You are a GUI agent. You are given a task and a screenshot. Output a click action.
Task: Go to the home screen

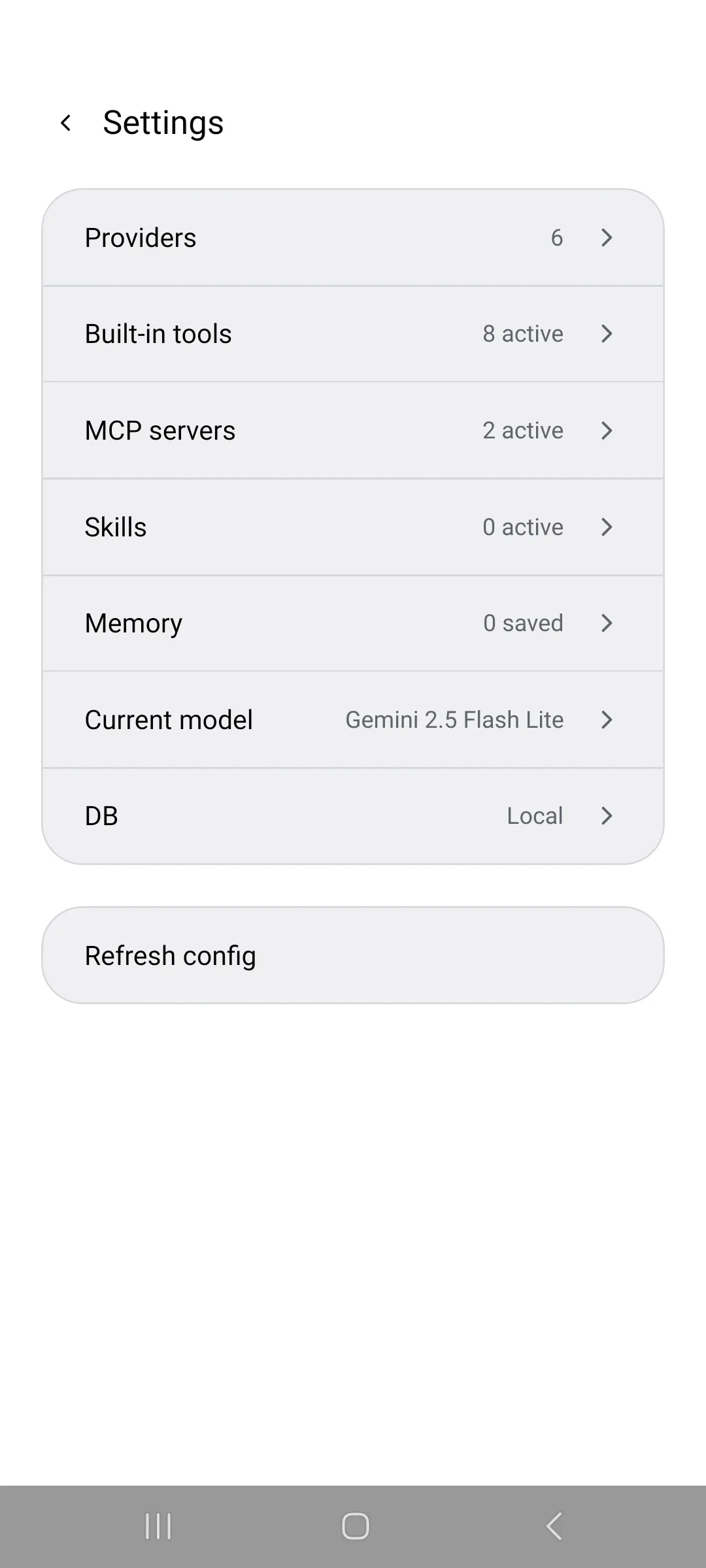pos(355,1527)
